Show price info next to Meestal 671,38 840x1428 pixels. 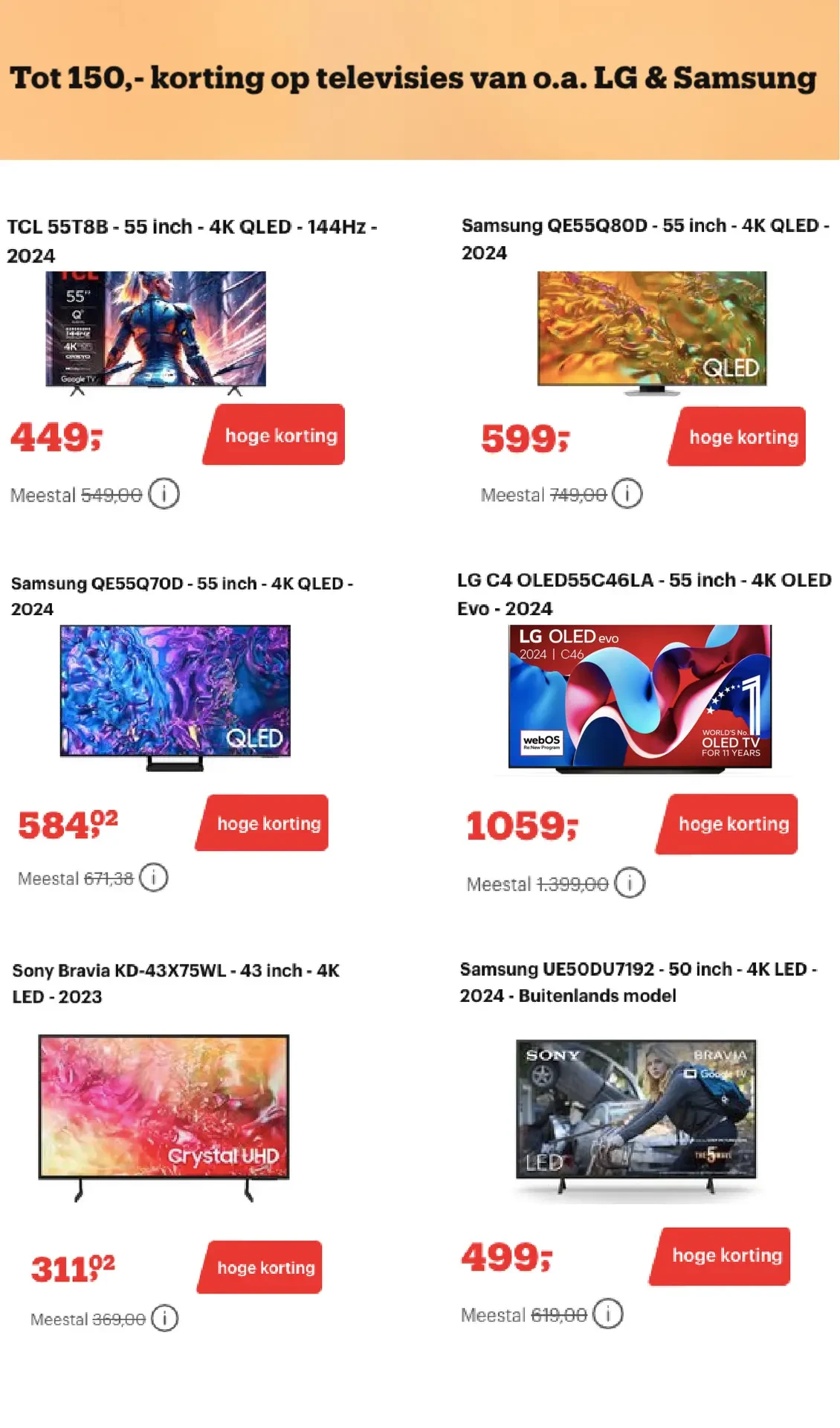(154, 878)
